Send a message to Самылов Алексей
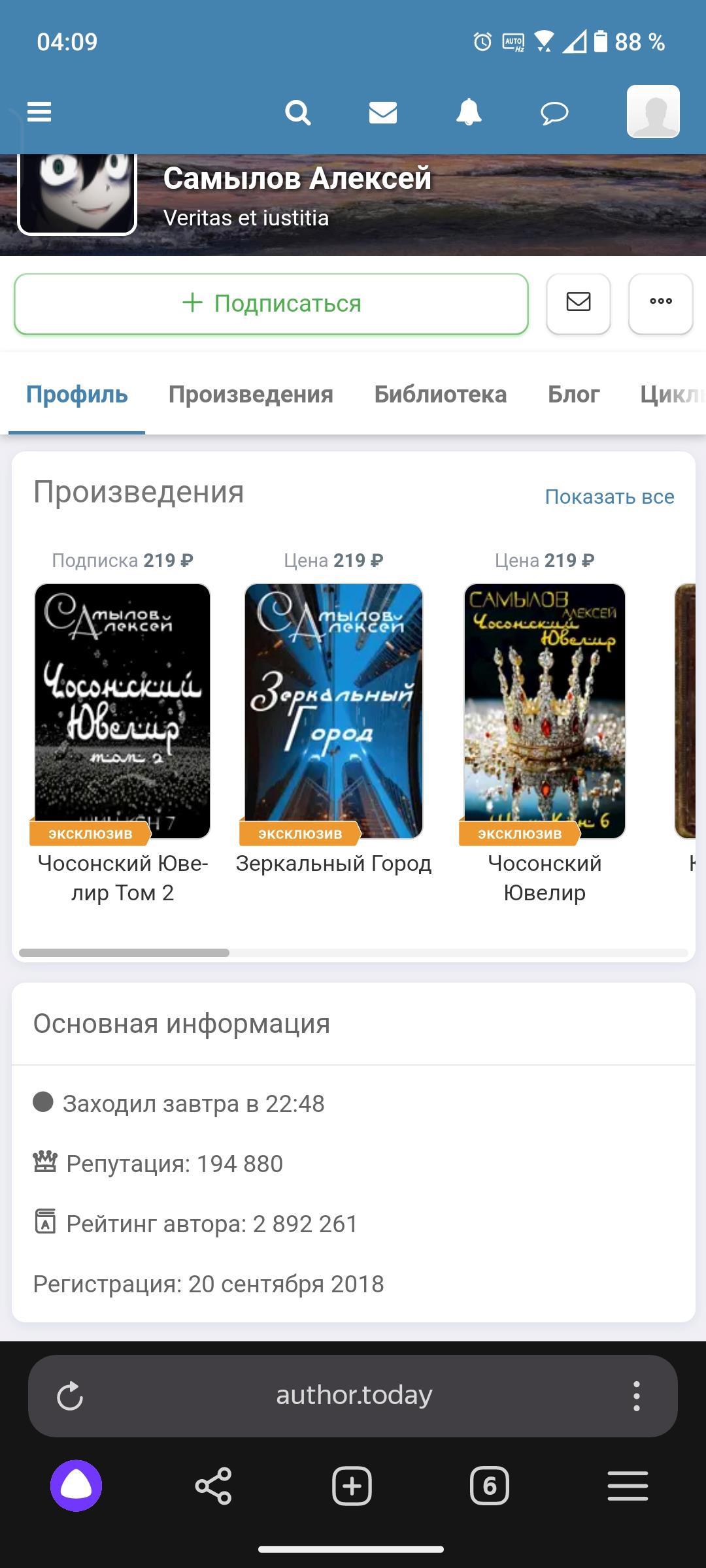 point(579,303)
